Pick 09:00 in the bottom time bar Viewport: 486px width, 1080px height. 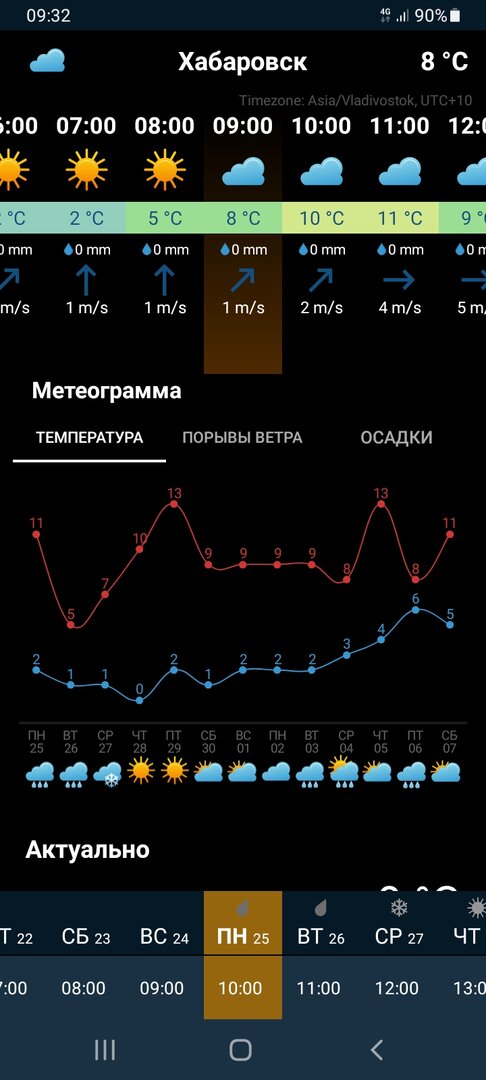[x=162, y=988]
